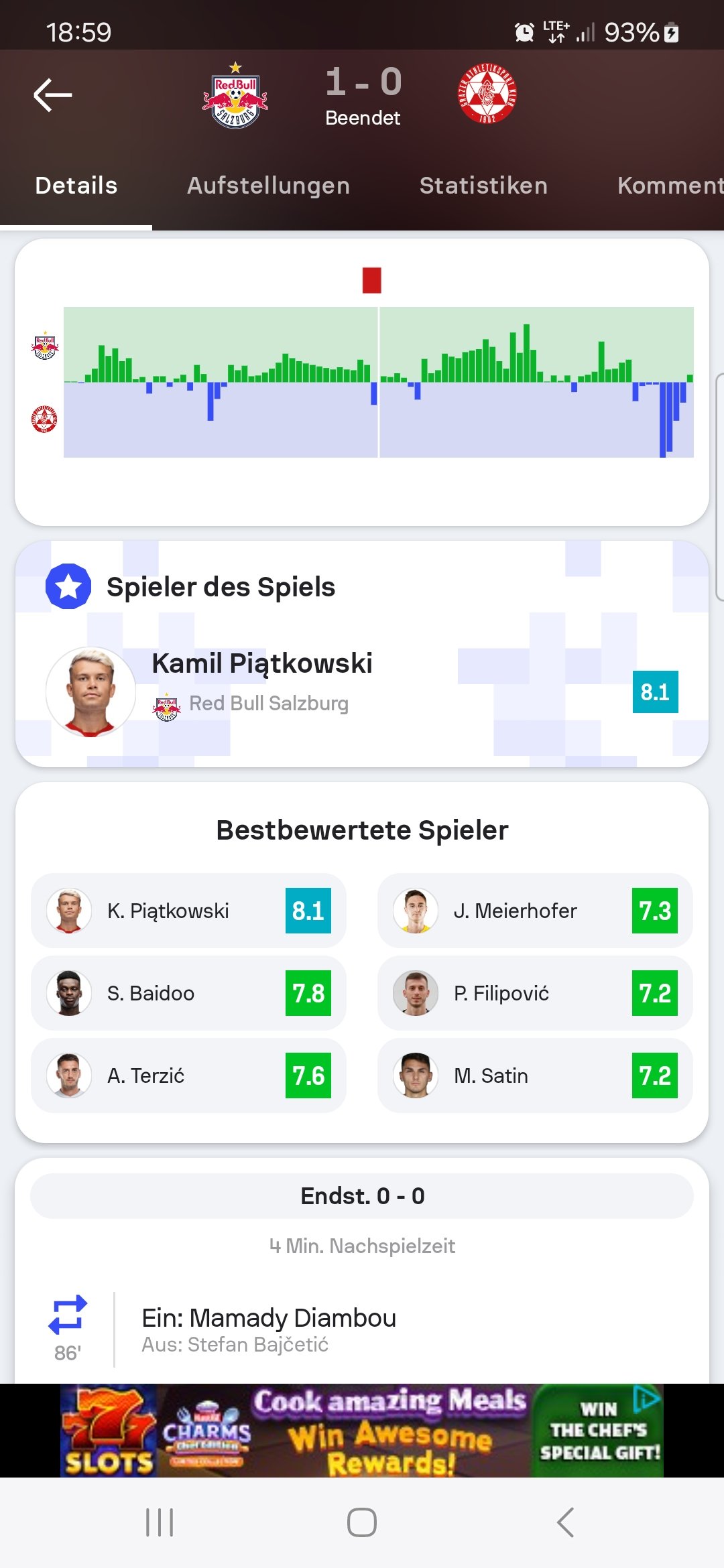Open the Grazer AK team logo
This screenshot has width=724, height=1568.
(x=488, y=94)
